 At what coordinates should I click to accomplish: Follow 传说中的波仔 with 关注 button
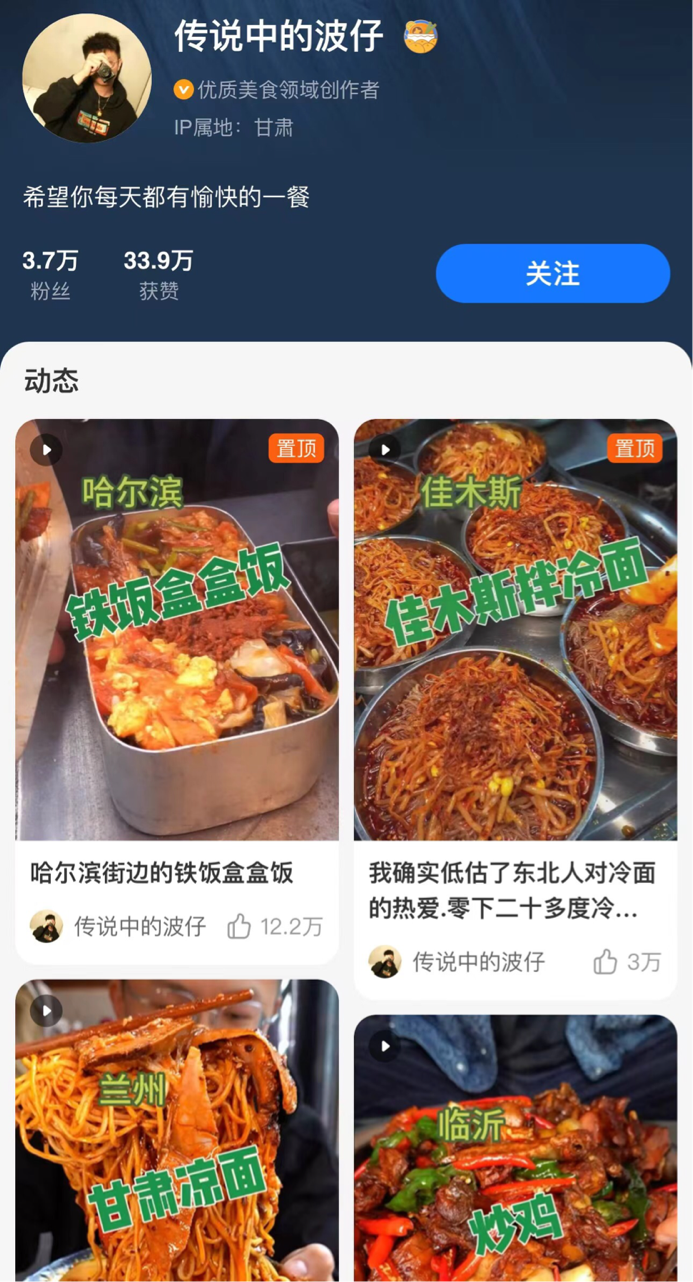pyautogui.click(x=552, y=273)
